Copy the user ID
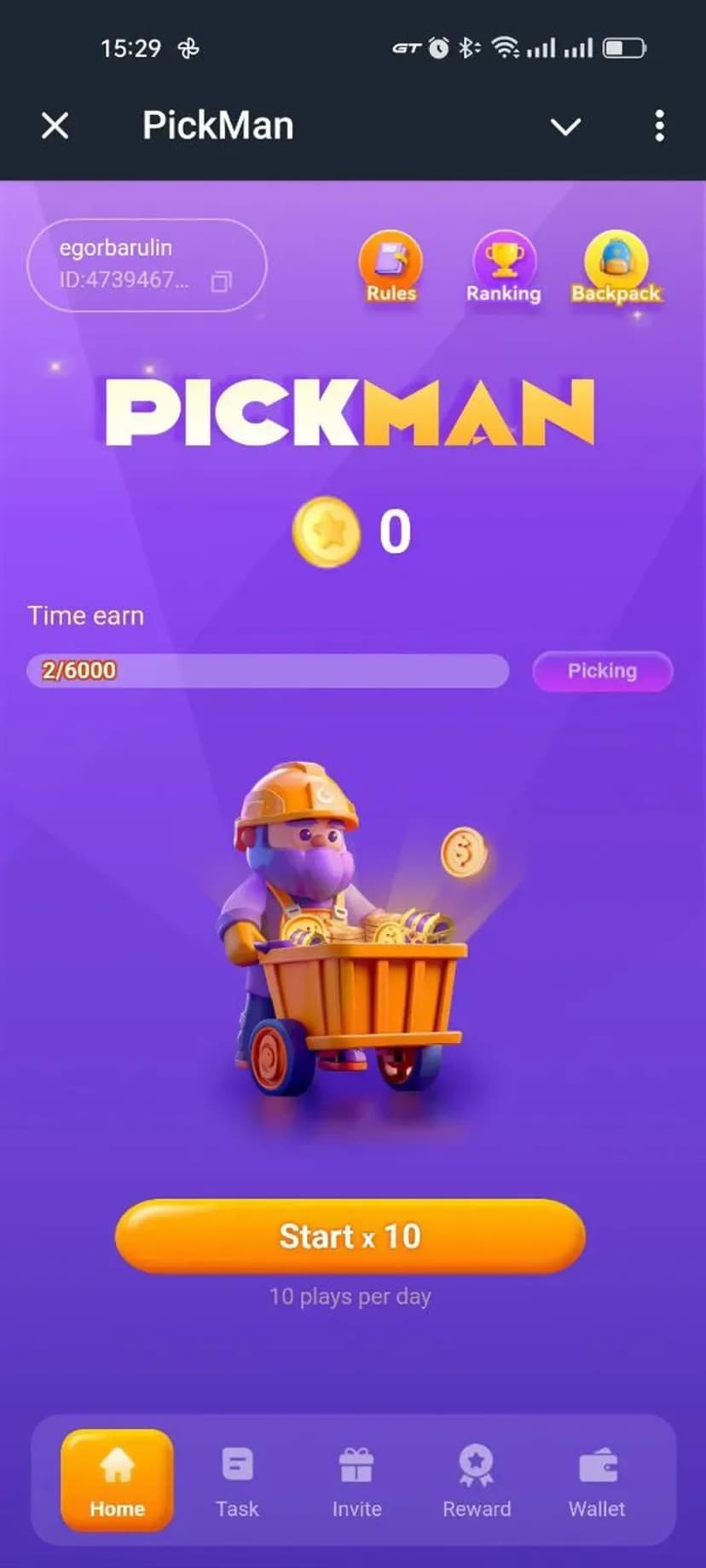 click(x=221, y=281)
